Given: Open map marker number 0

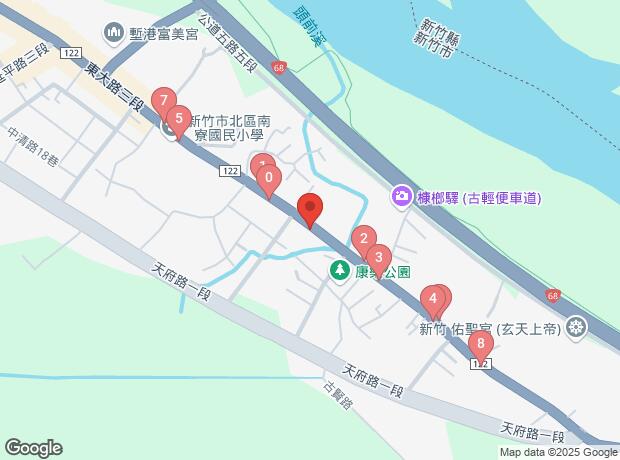Looking at the screenshot, I should [268, 179].
